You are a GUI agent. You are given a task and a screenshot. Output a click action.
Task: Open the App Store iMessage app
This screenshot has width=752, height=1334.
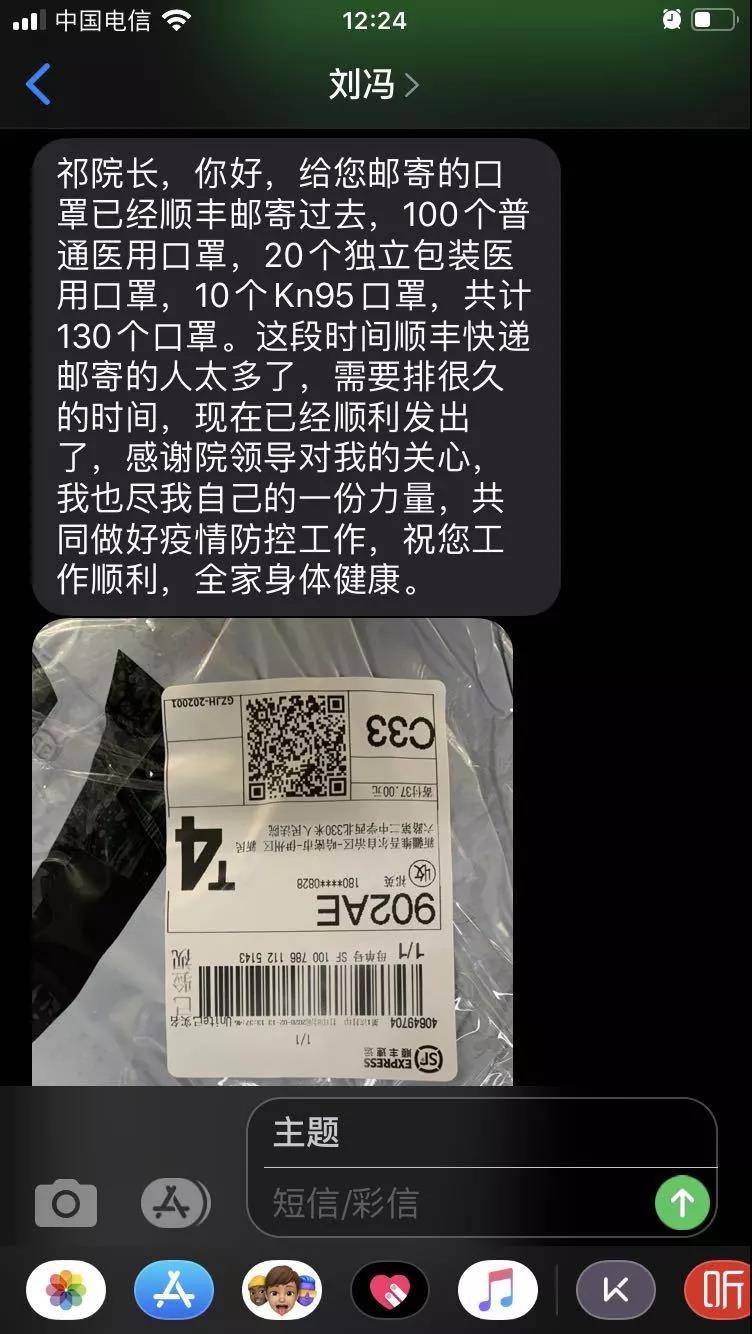[174, 1291]
